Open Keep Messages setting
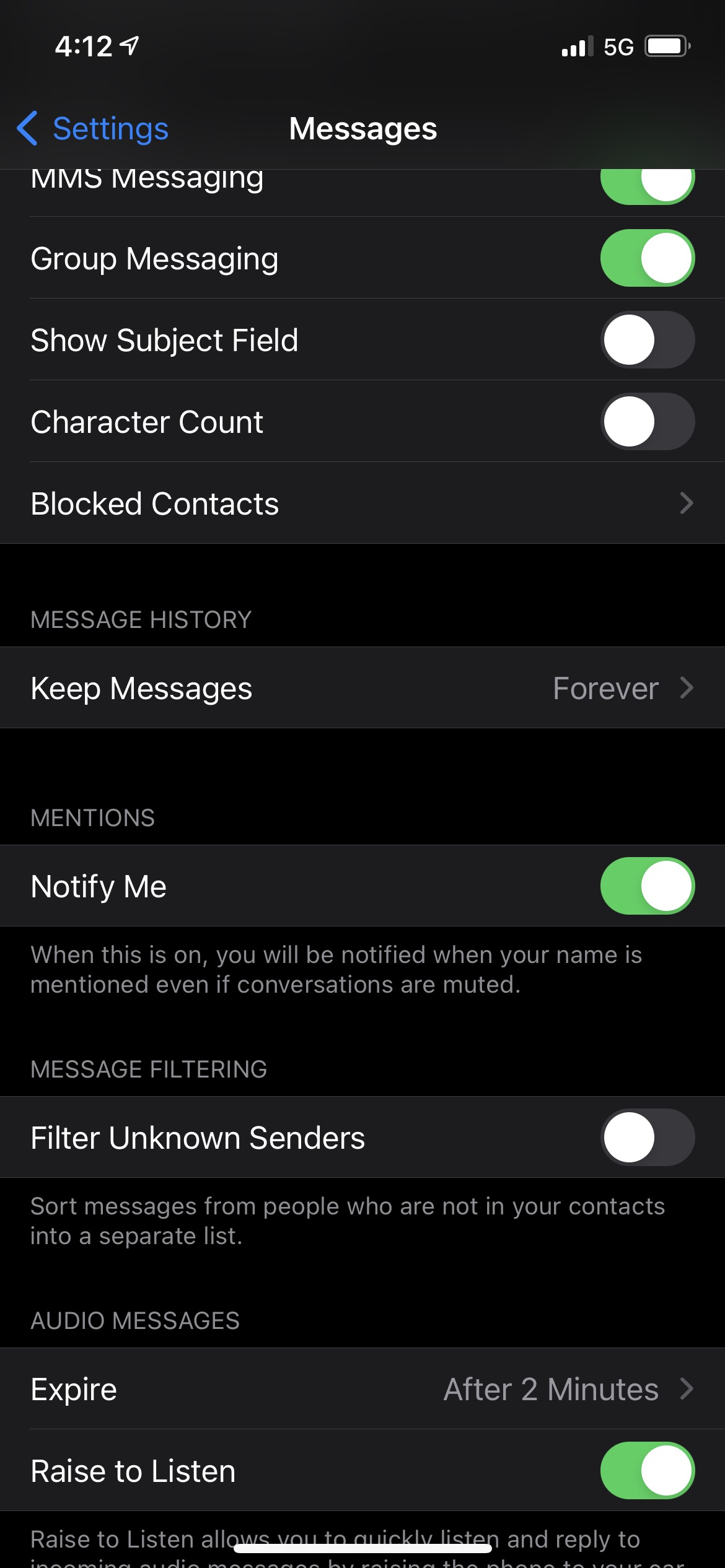This screenshot has width=725, height=1568. coord(362,688)
